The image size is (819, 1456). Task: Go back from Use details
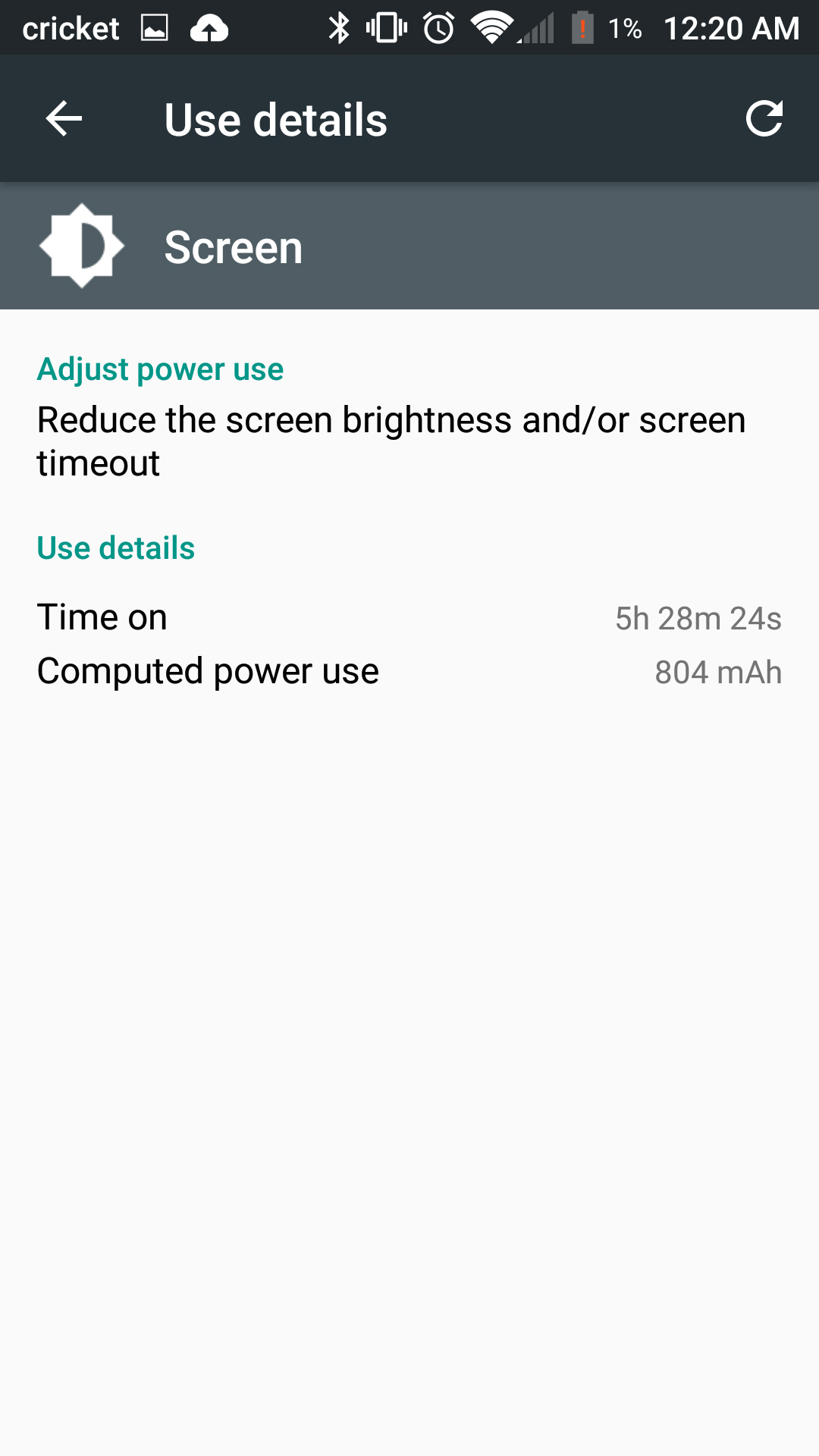pos(64,119)
